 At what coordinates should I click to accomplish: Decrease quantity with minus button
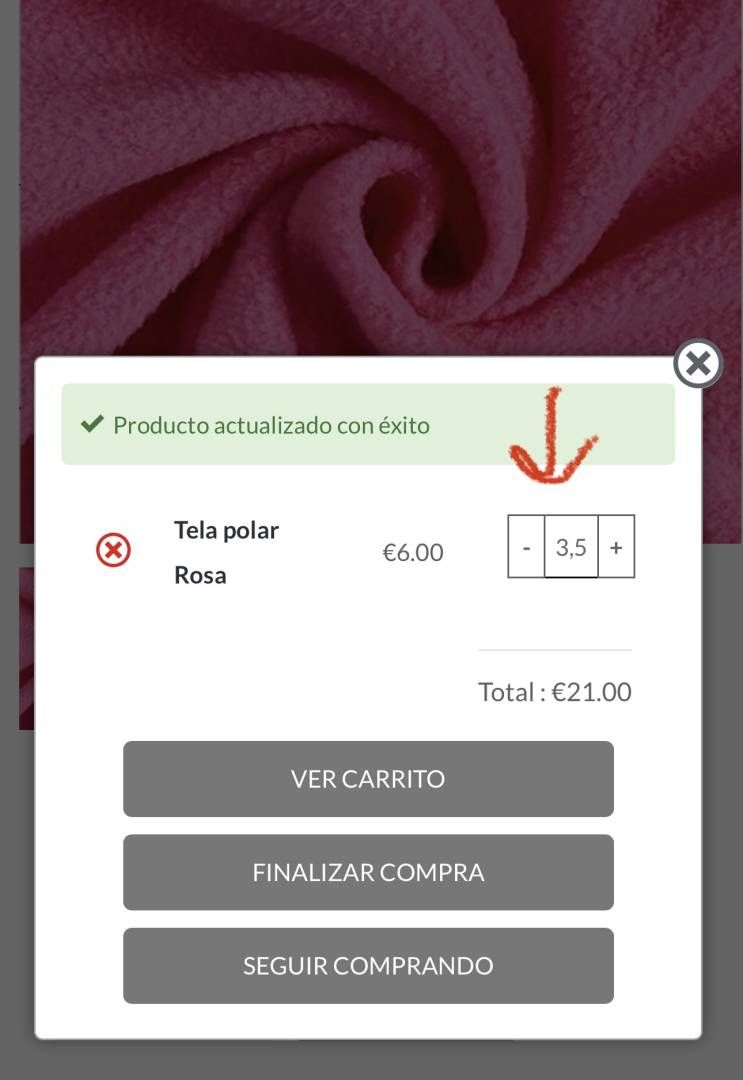click(x=526, y=547)
